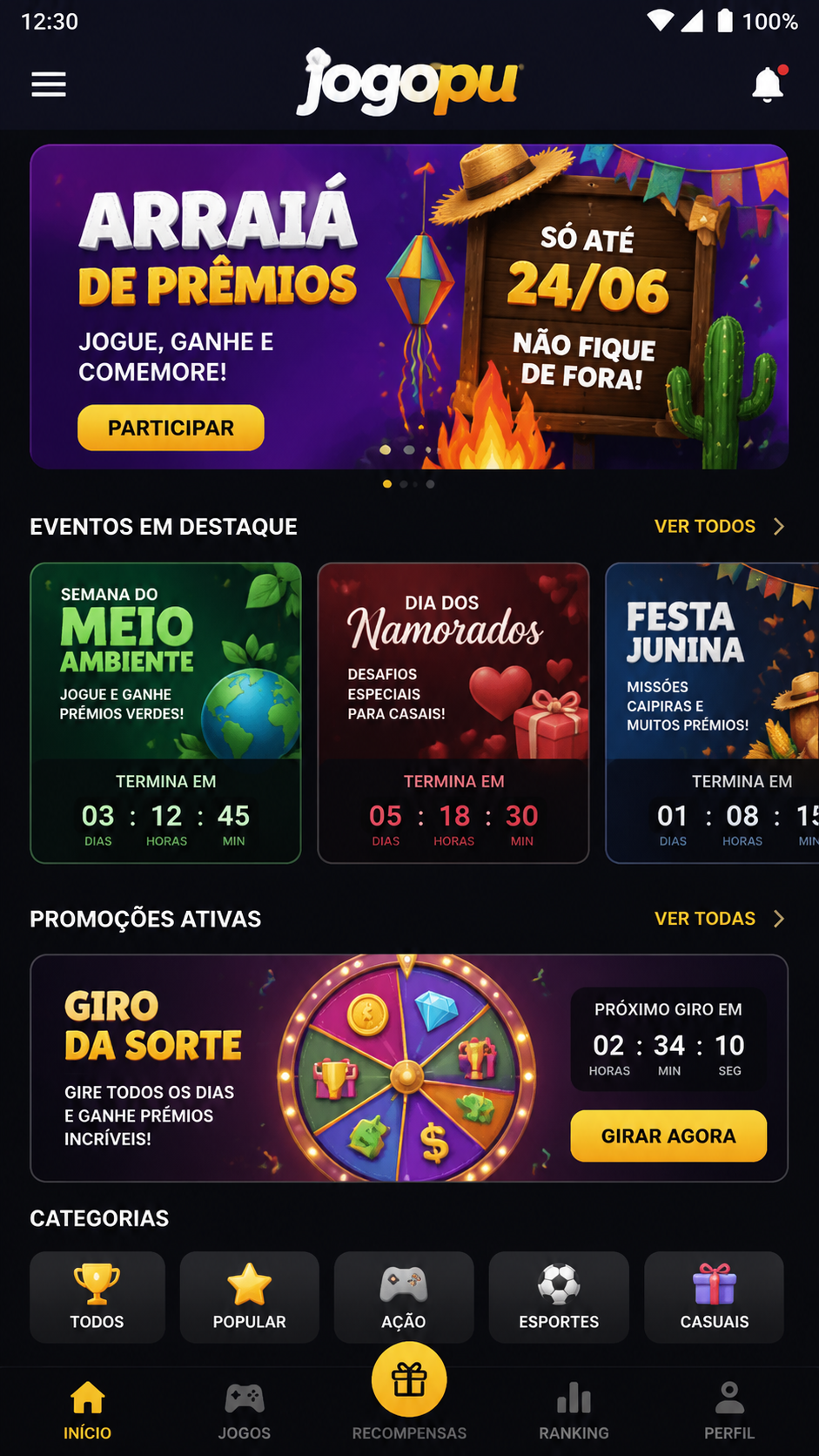This screenshot has height=1456, width=819.
Task: Select the Casuais category
Action: pyautogui.click(x=715, y=1297)
